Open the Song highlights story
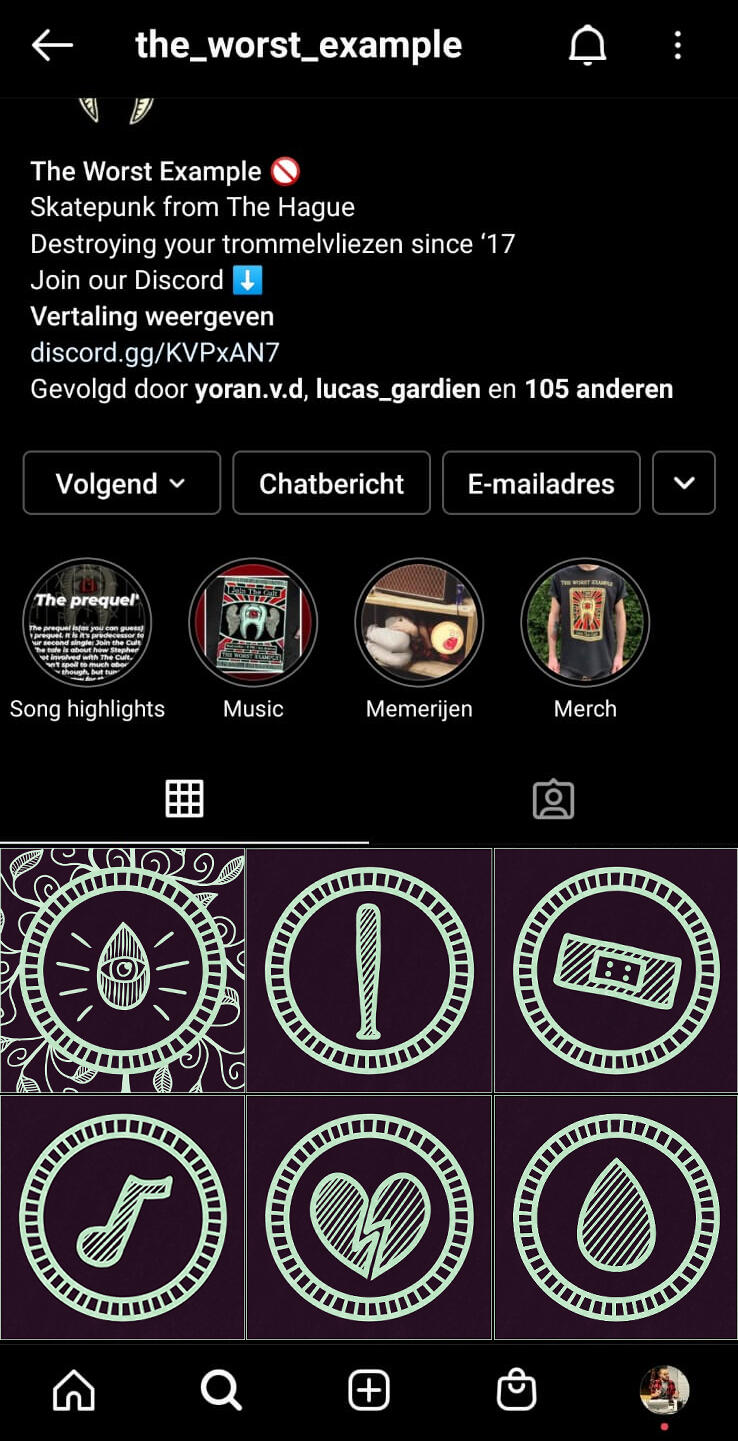The width and height of the screenshot is (738, 1441). click(x=87, y=622)
